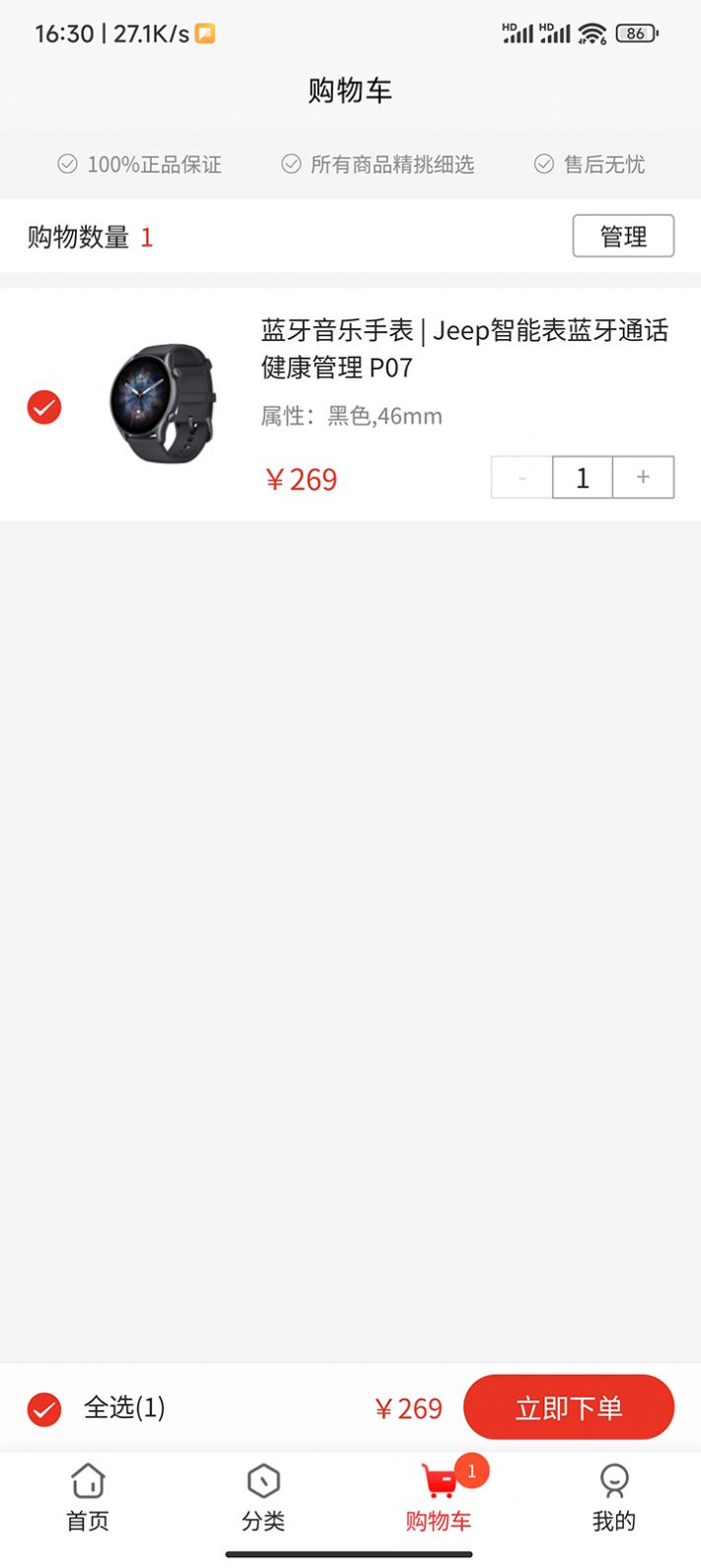Go to the 首页 home tab

tap(88, 1496)
